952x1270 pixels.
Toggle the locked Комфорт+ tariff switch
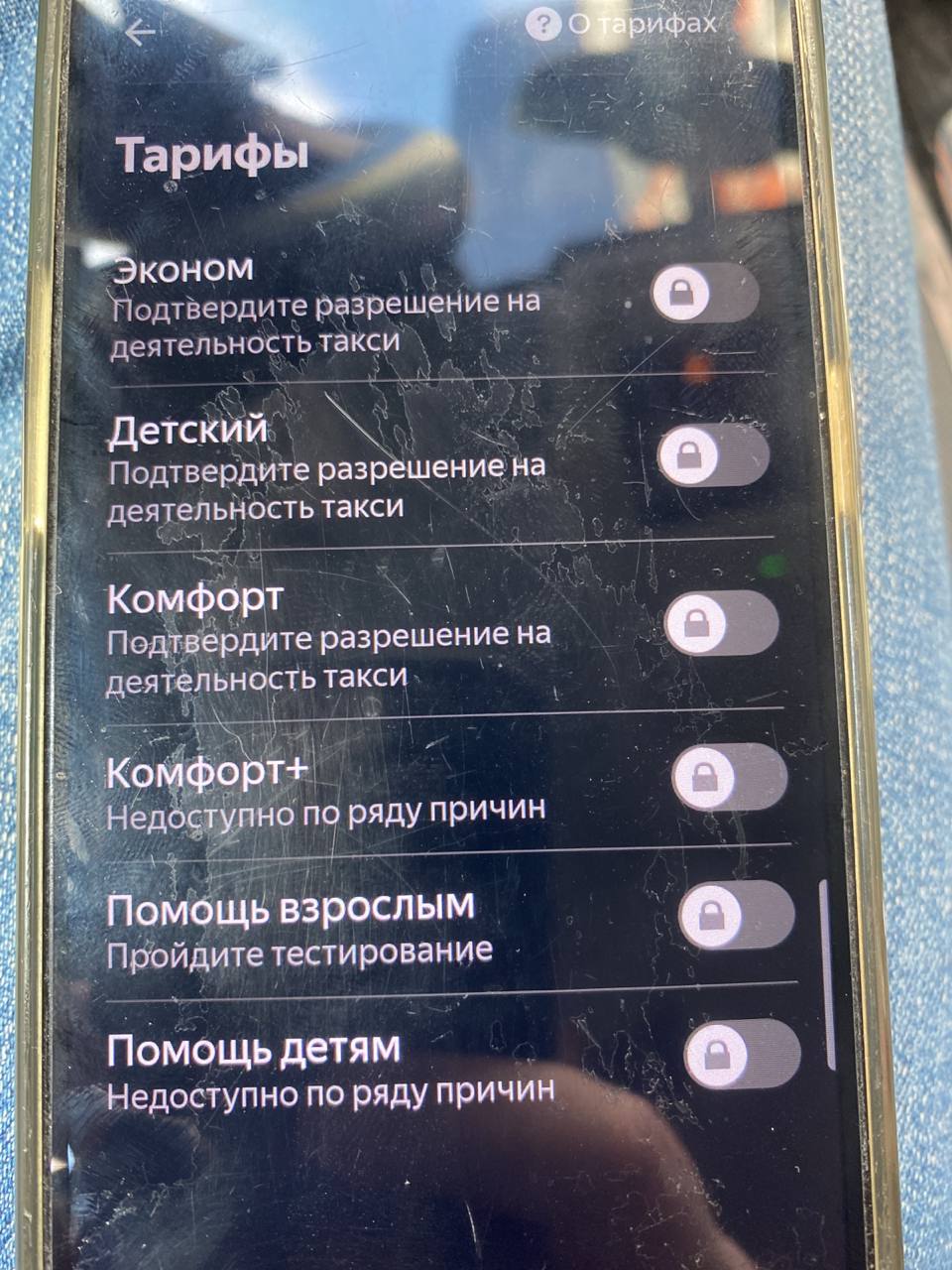[729, 776]
